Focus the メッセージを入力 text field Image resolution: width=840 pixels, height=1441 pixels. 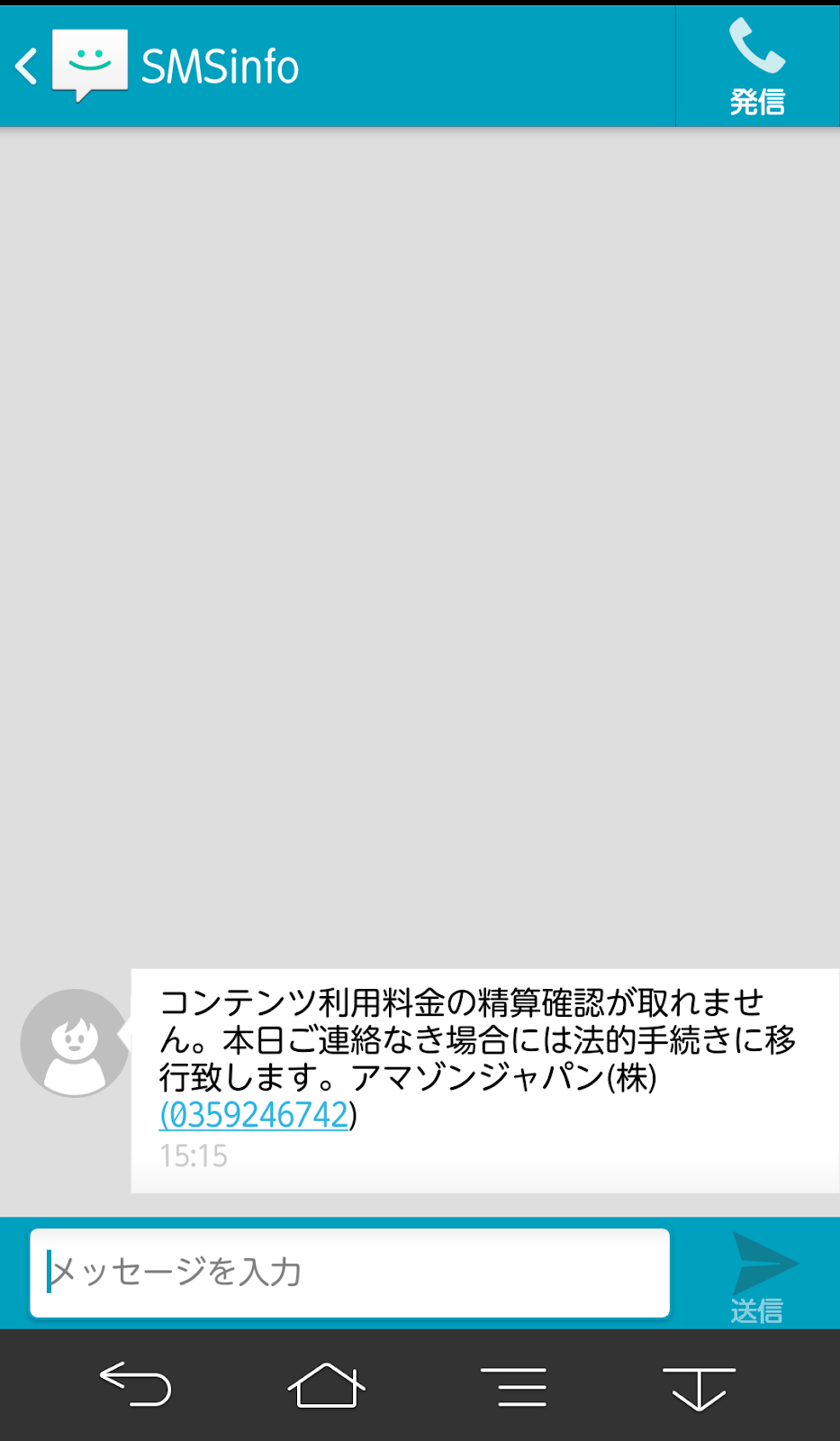pyautogui.click(x=349, y=1273)
